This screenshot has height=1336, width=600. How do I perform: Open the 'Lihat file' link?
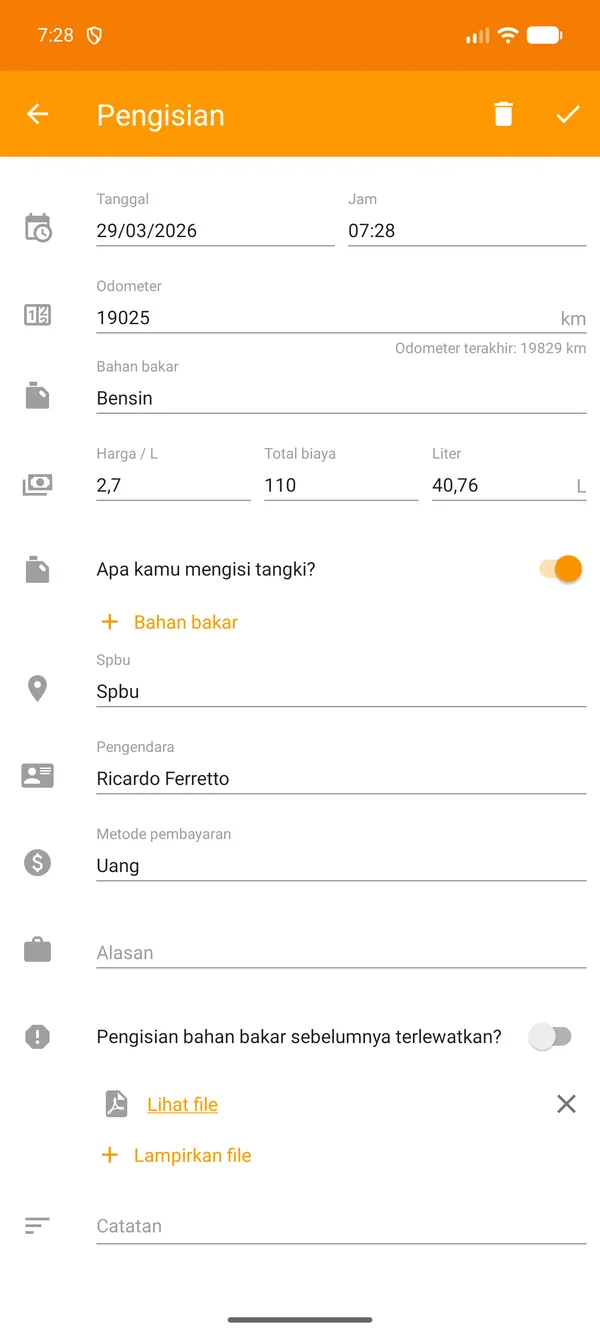pyautogui.click(x=182, y=1104)
